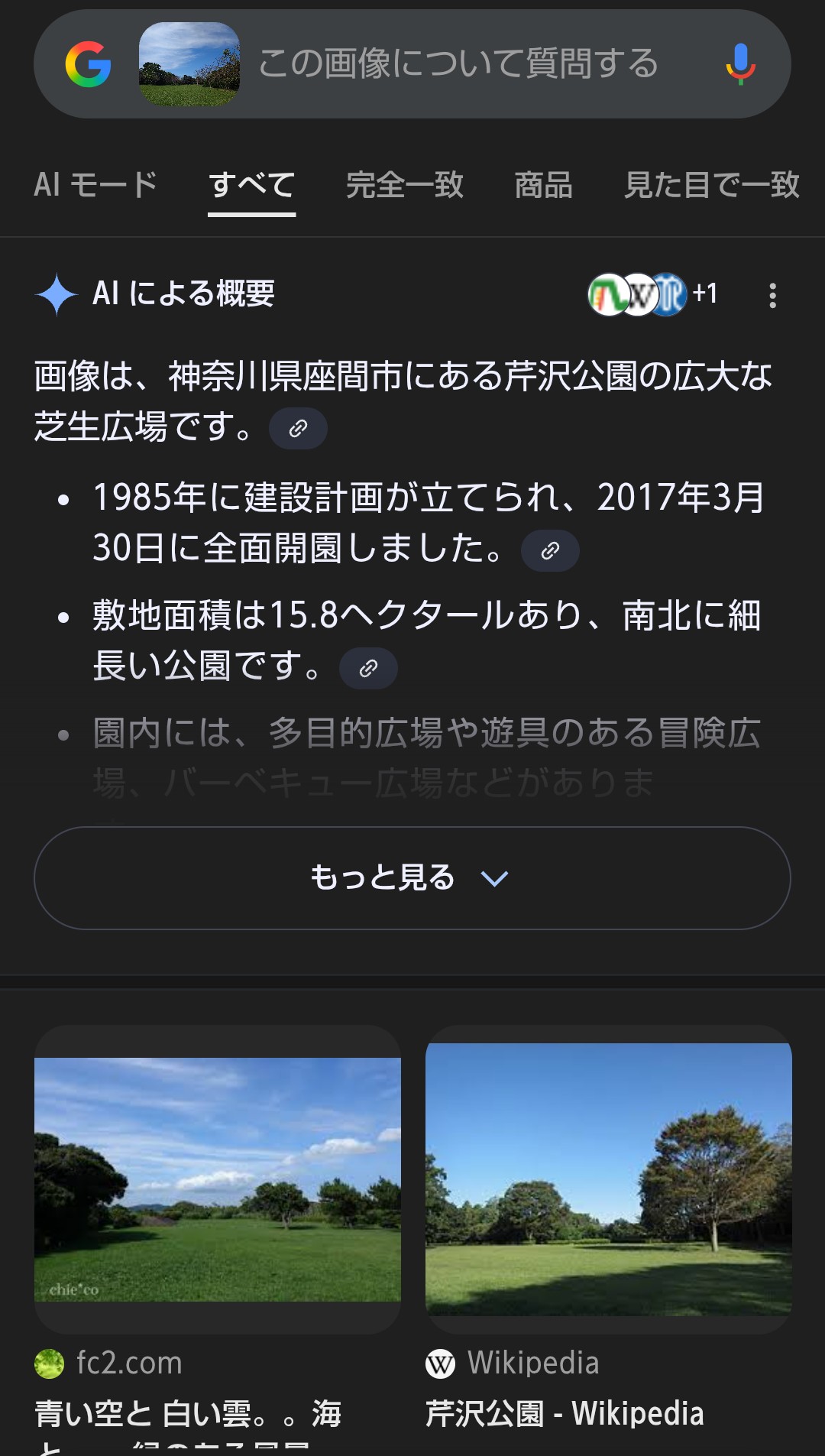Open the 商品 tab
The height and width of the screenshot is (1456, 825).
[x=543, y=185]
